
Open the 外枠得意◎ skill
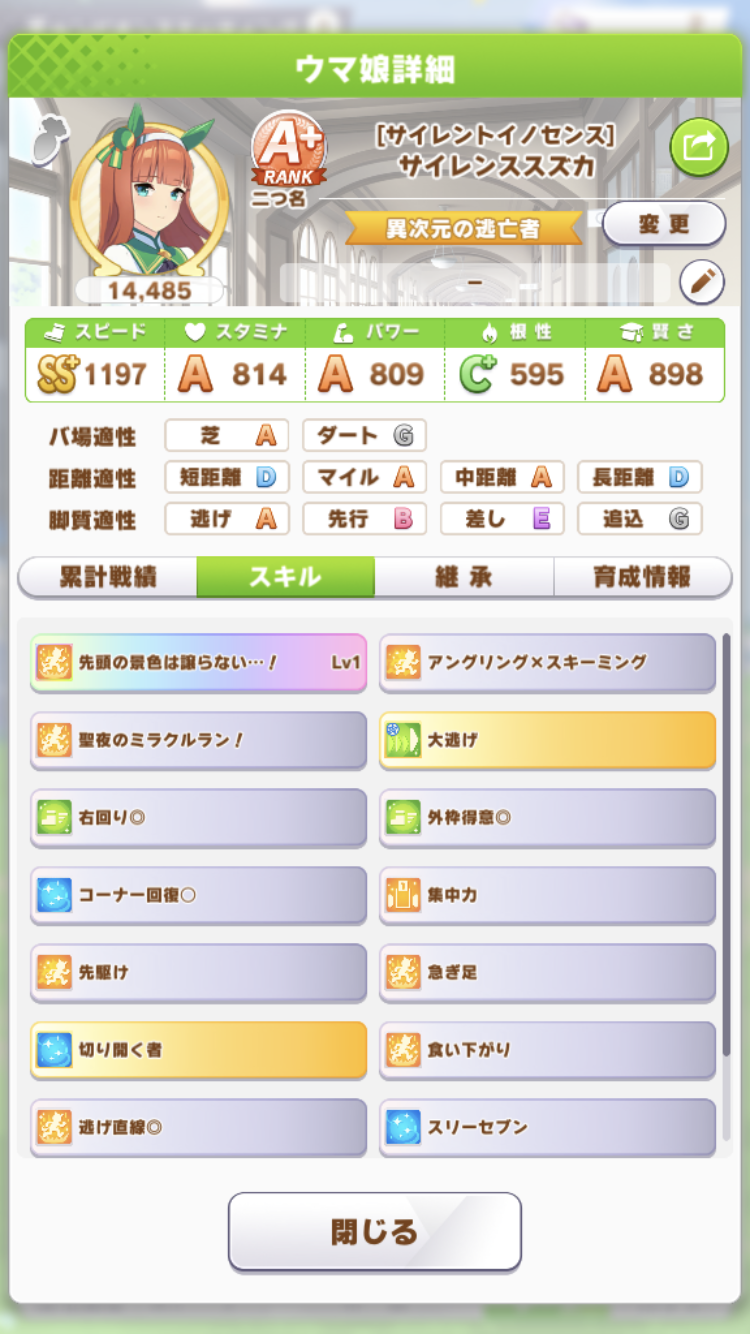click(x=547, y=817)
